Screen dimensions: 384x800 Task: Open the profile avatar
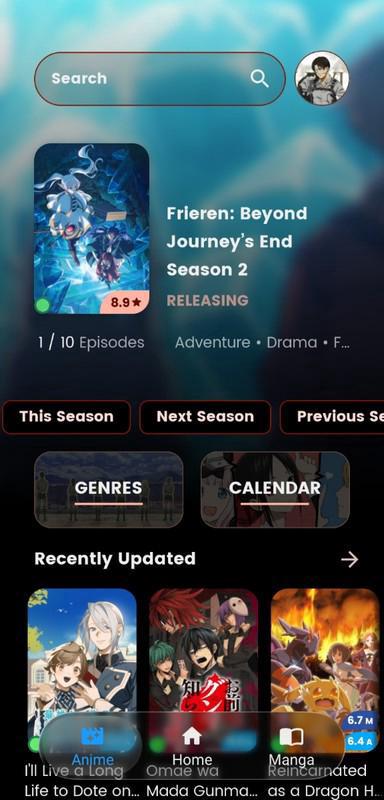(322, 78)
